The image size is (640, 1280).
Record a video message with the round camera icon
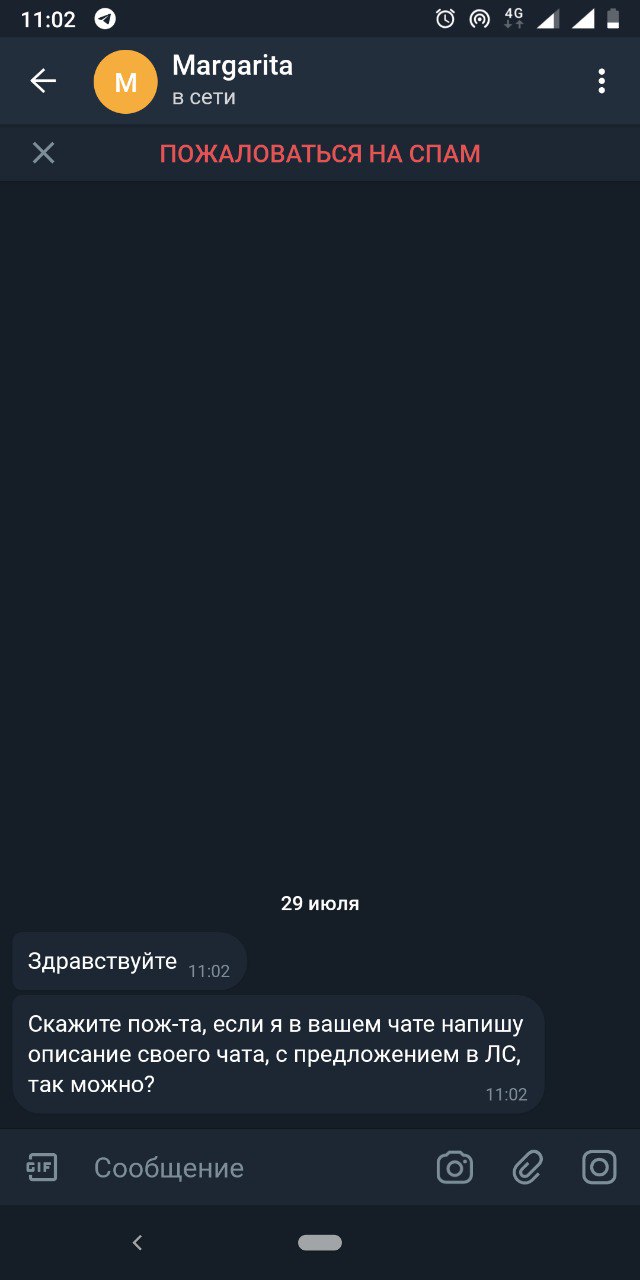[x=599, y=1167]
